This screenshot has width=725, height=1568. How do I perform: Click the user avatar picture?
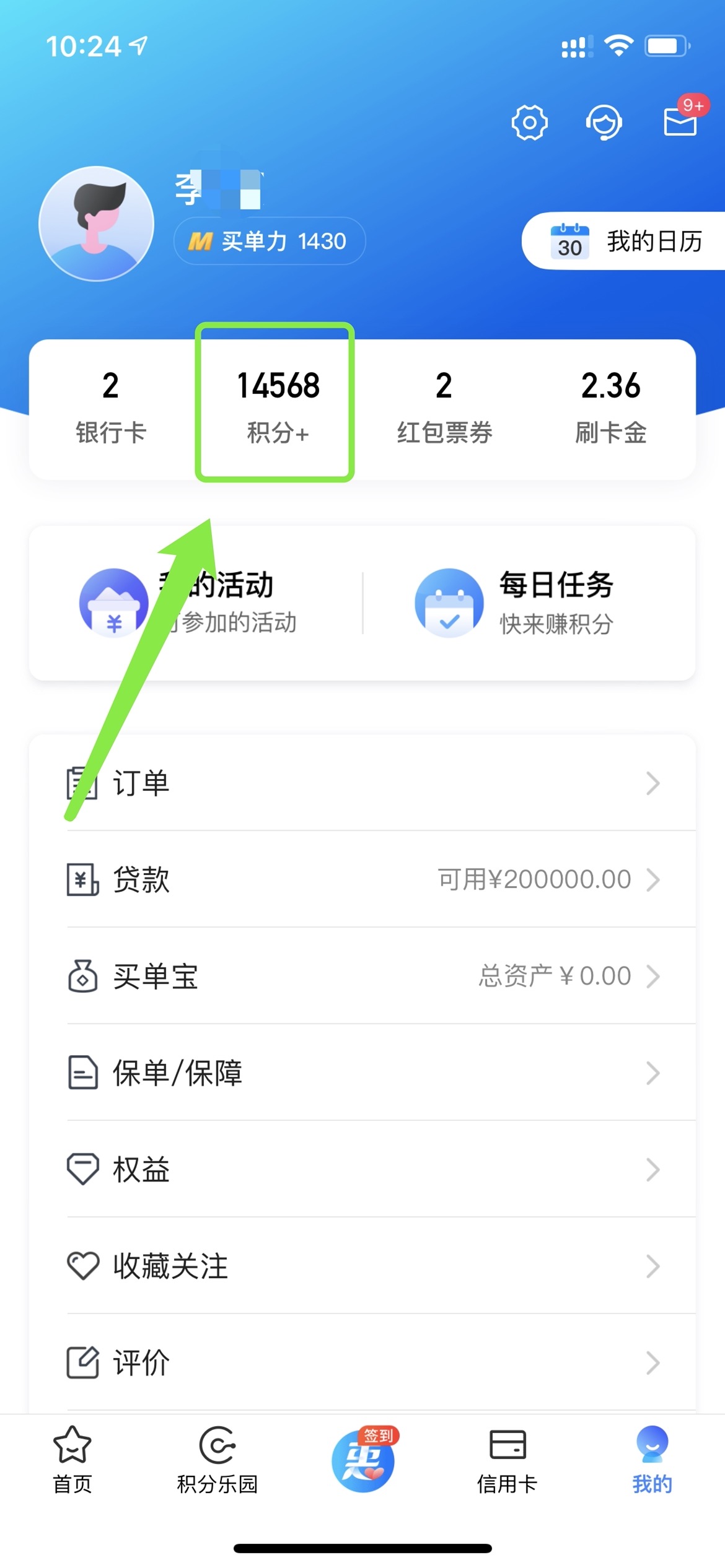click(97, 224)
